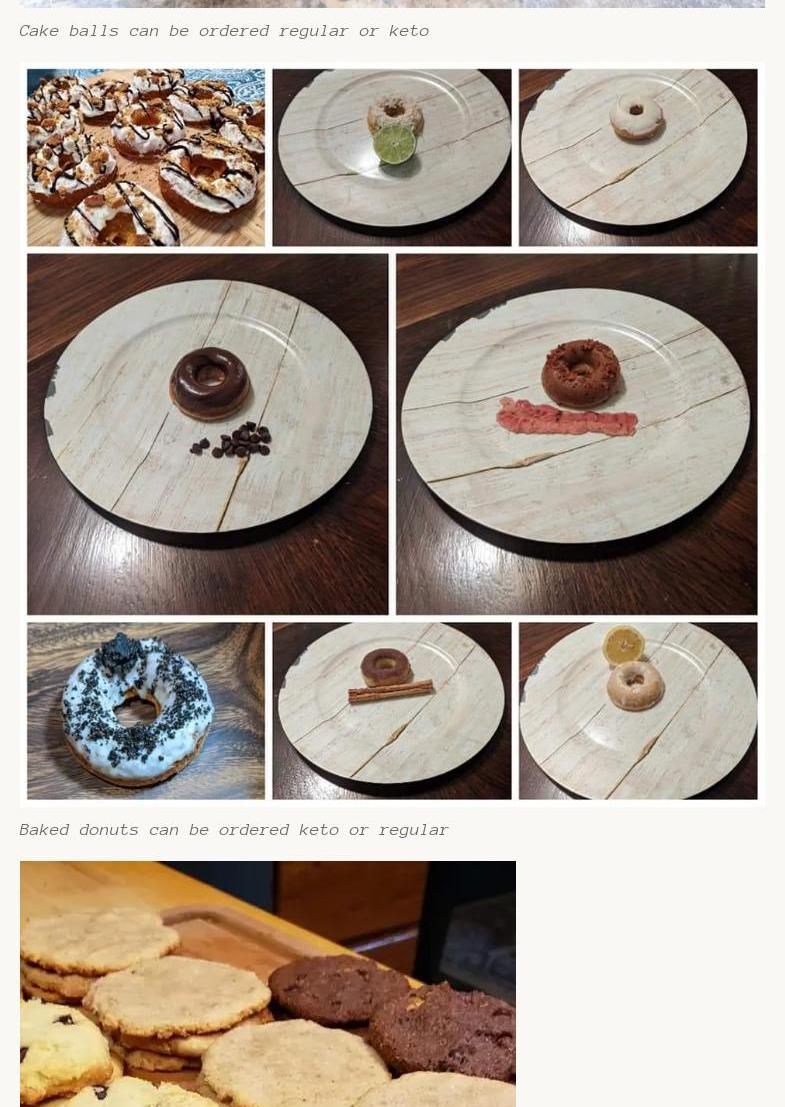Open the chocolate-drizzled donuts gallery photo

[146, 157]
